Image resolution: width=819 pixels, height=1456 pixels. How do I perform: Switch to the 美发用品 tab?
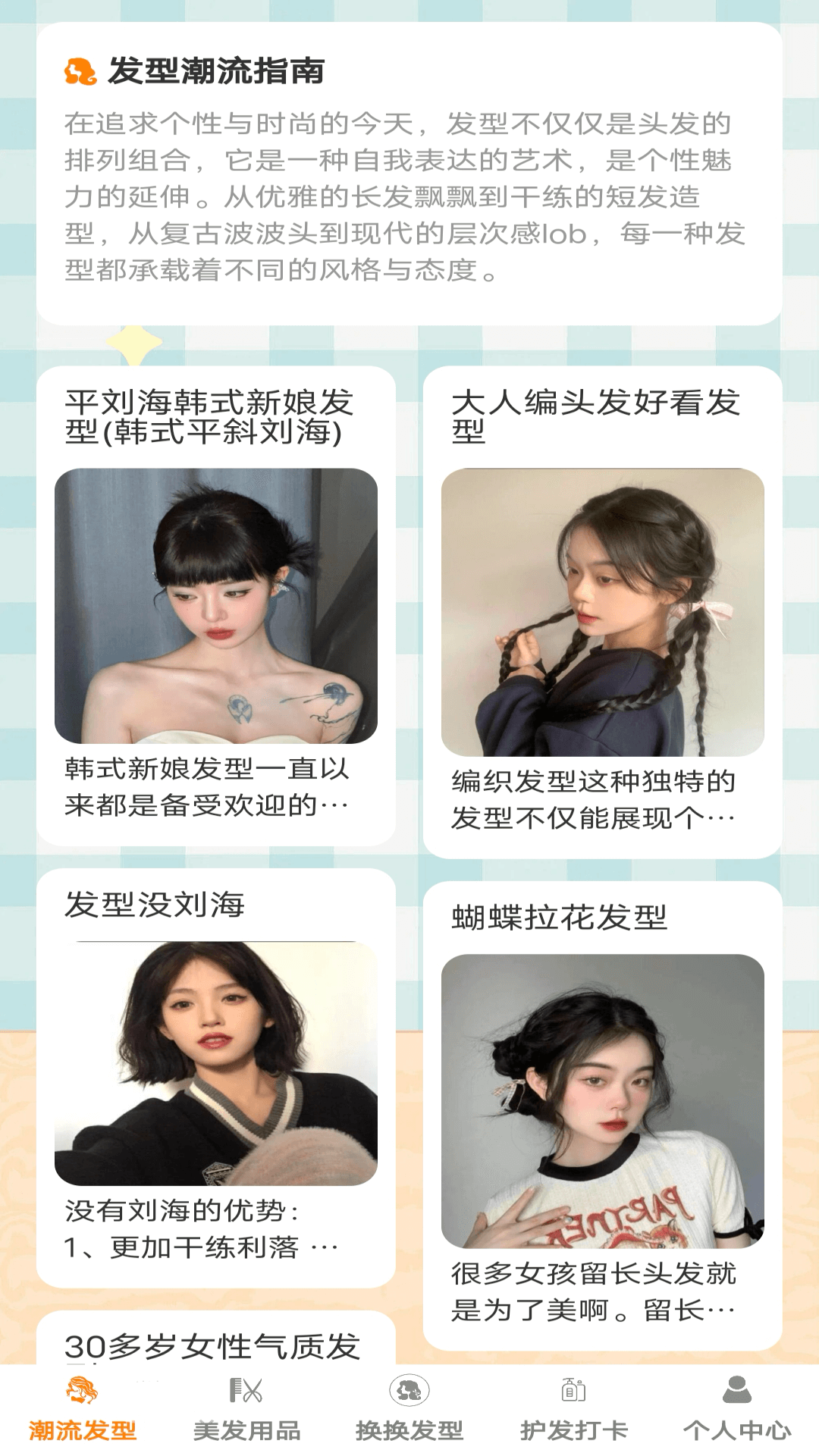(246, 1409)
